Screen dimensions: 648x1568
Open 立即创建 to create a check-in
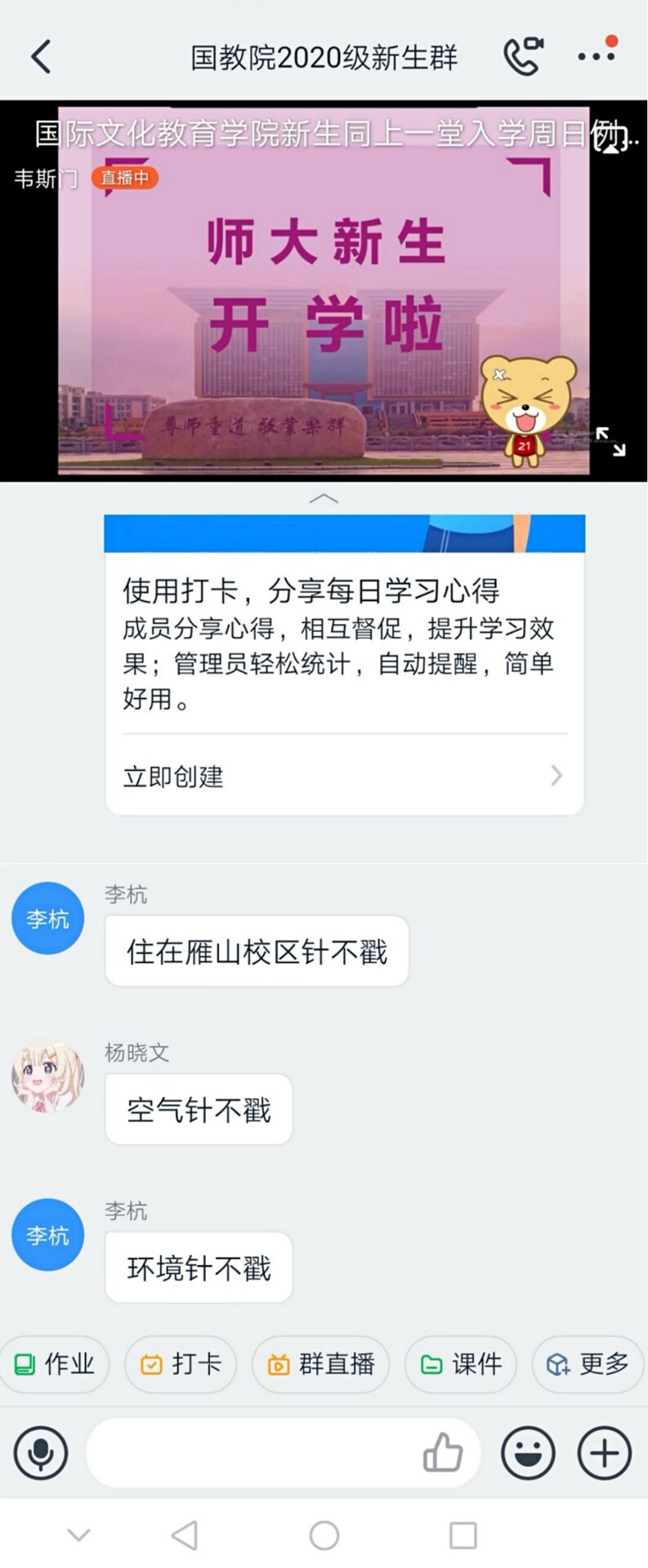coord(343,776)
